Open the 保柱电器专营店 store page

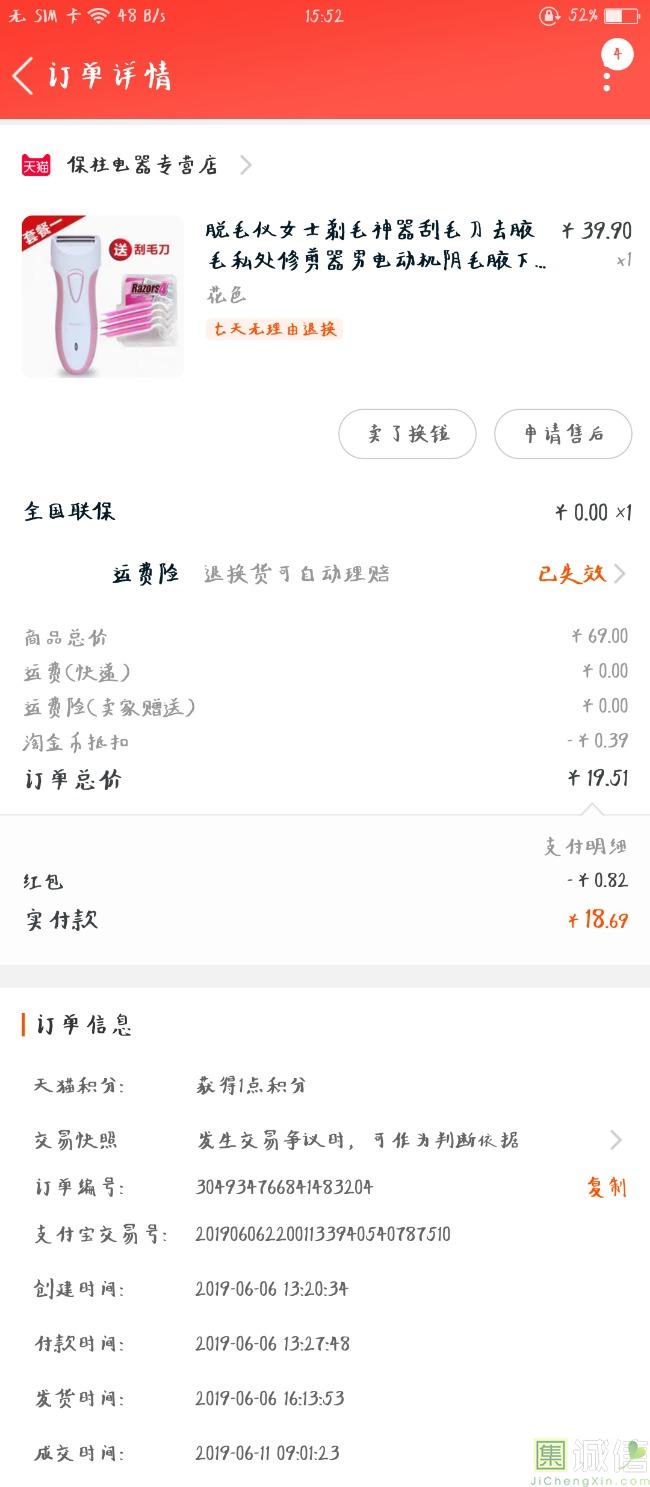pos(142,165)
